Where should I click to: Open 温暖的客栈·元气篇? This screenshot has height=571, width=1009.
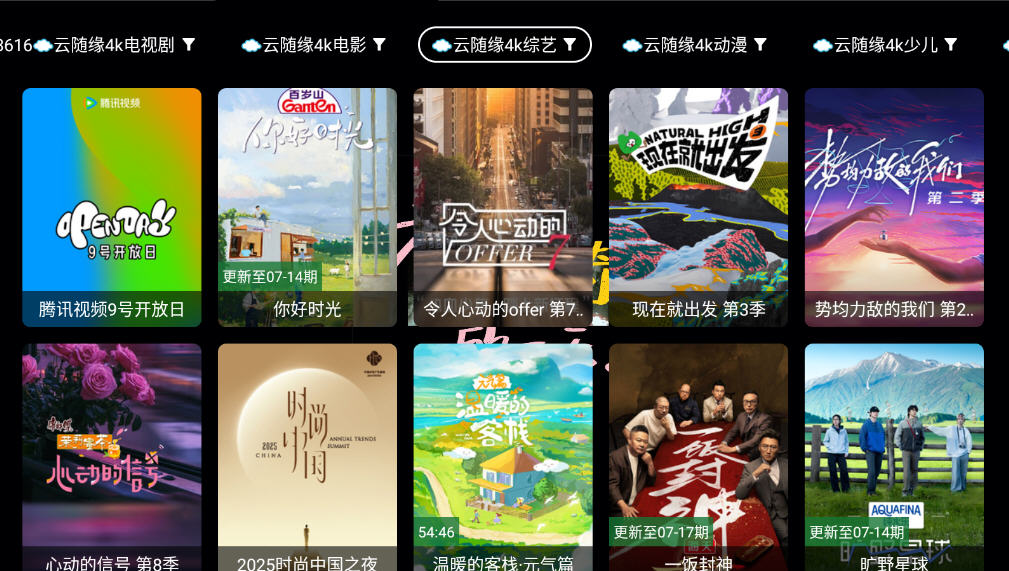click(503, 455)
